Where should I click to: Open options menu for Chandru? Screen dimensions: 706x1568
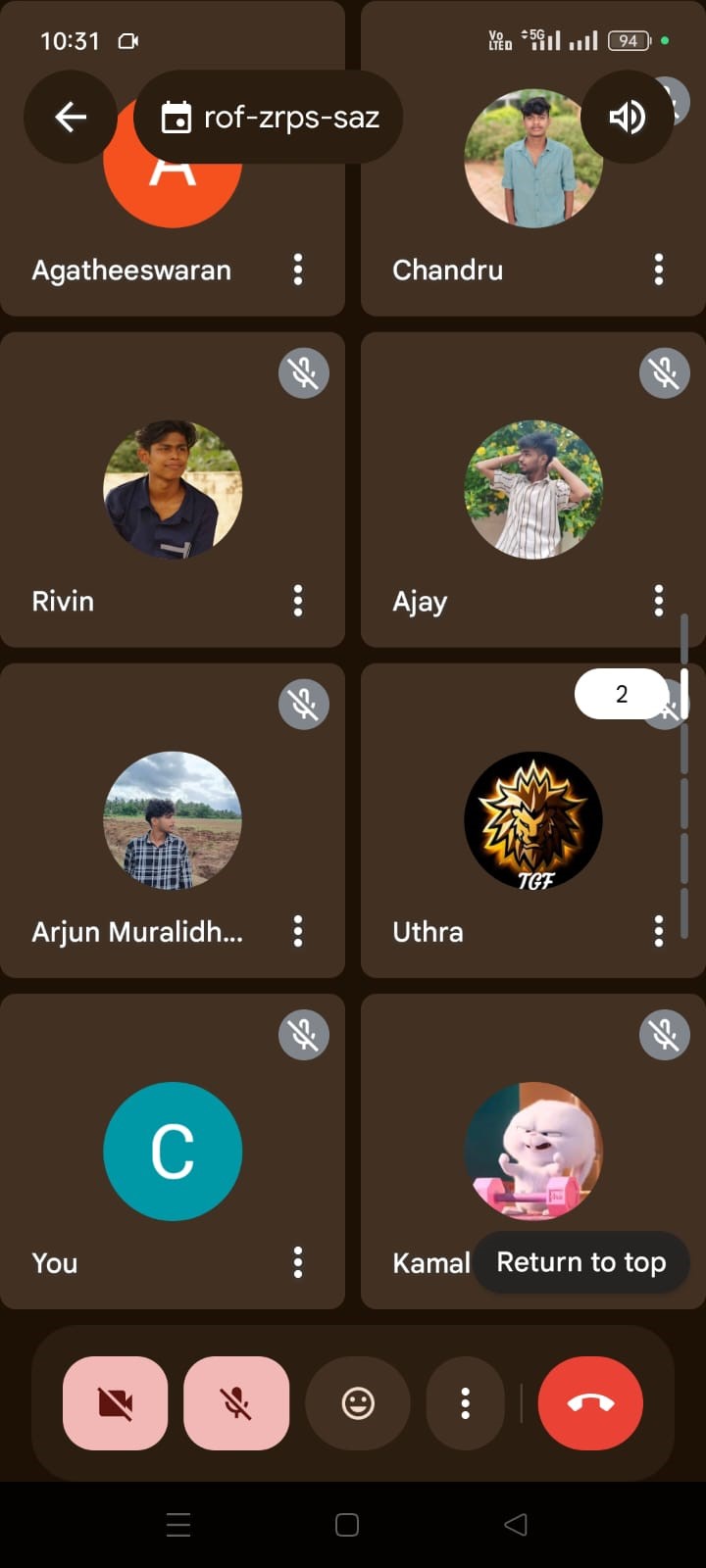pyautogui.click(x=659, y=269)
